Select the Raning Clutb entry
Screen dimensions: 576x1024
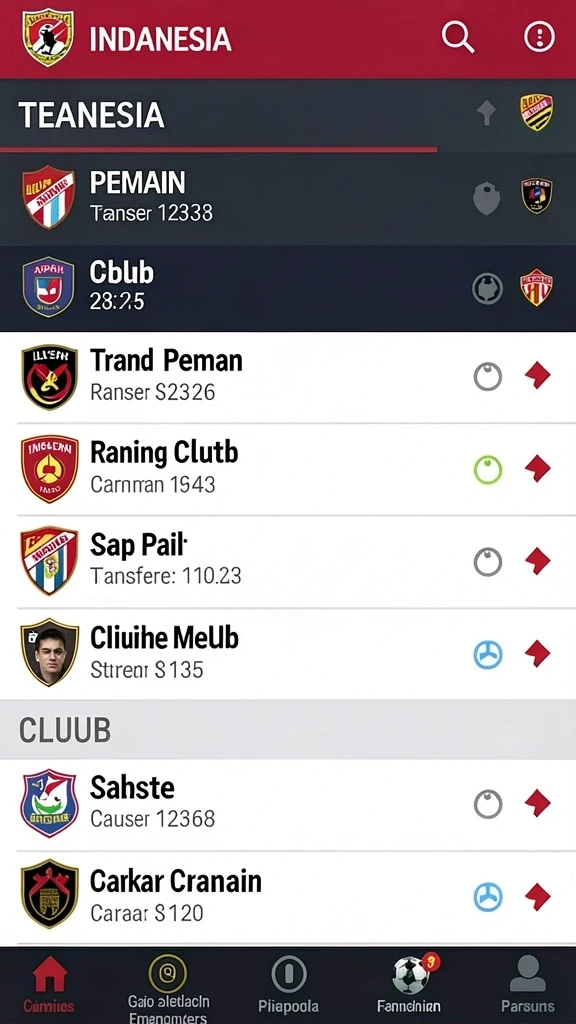tap(288, 469)
